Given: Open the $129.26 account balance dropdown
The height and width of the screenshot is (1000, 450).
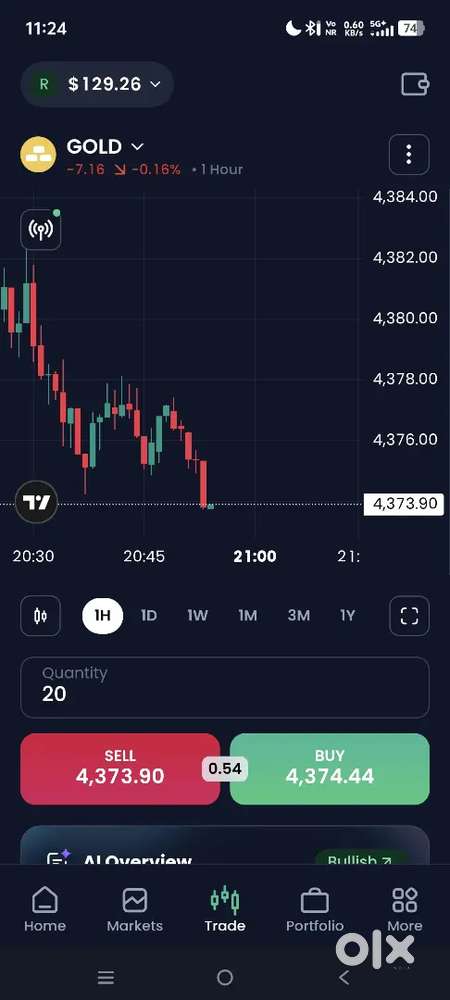Looking at the screenshot, I should pos(97,84).
